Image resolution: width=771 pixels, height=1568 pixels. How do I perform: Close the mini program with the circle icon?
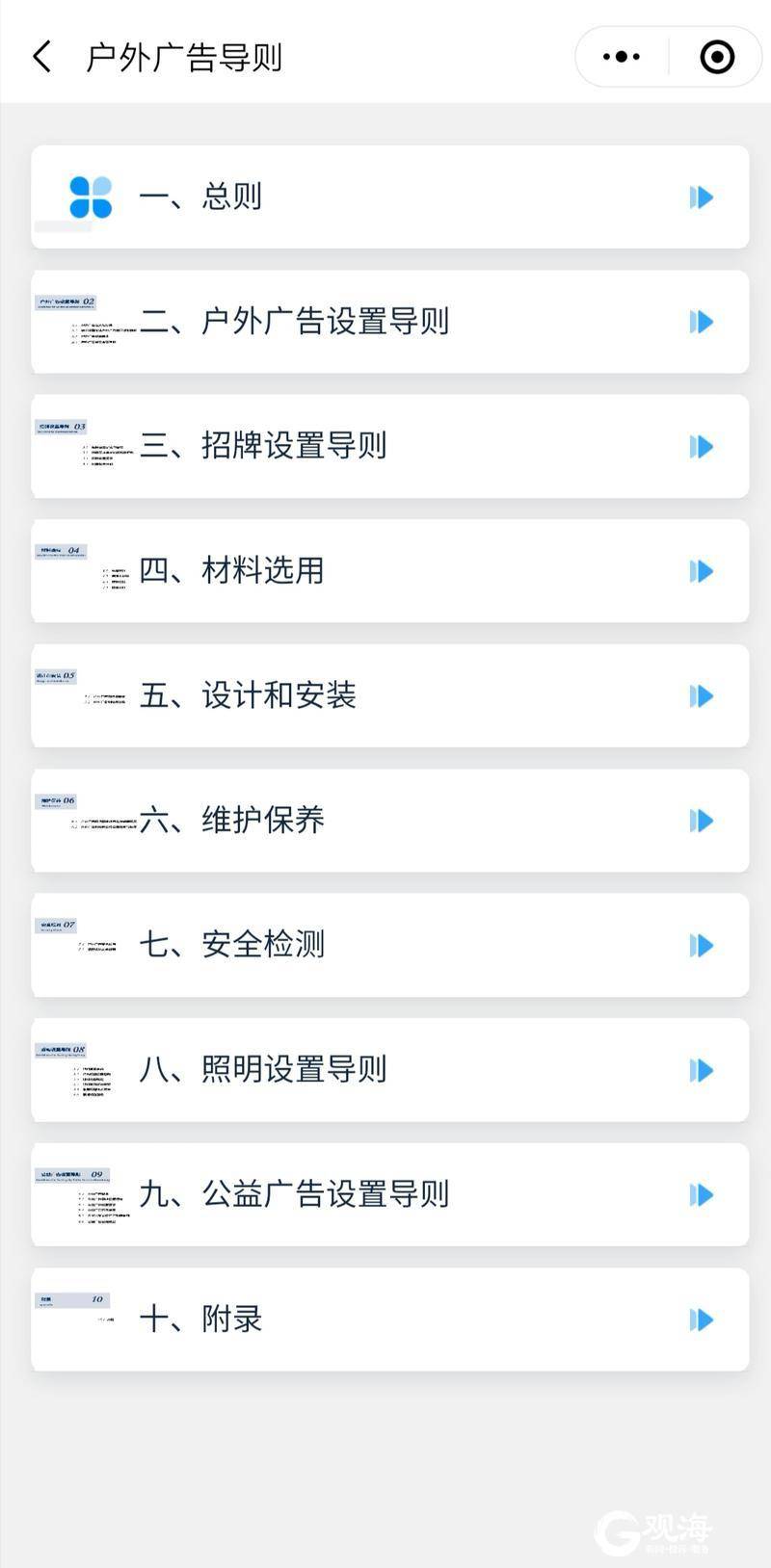coord(717,57)
